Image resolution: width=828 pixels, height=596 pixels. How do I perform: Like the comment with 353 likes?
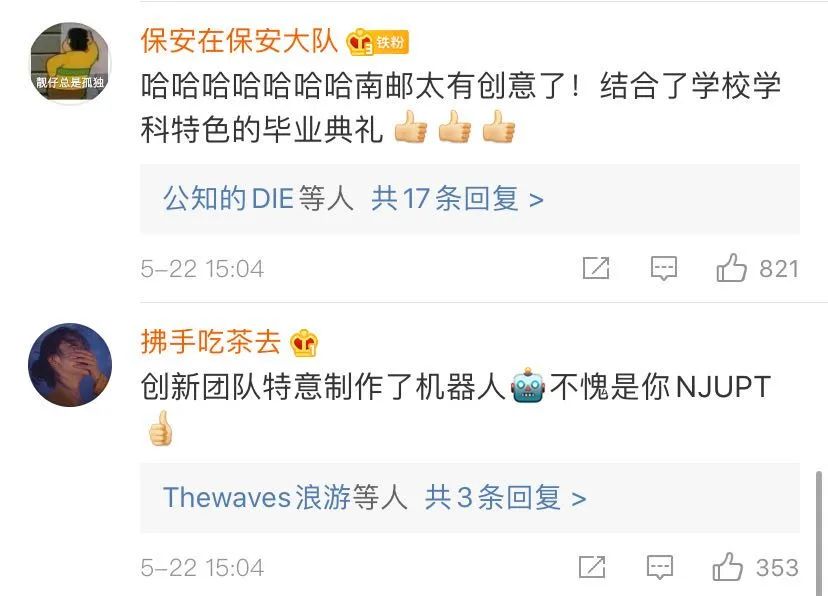(728, 568)
